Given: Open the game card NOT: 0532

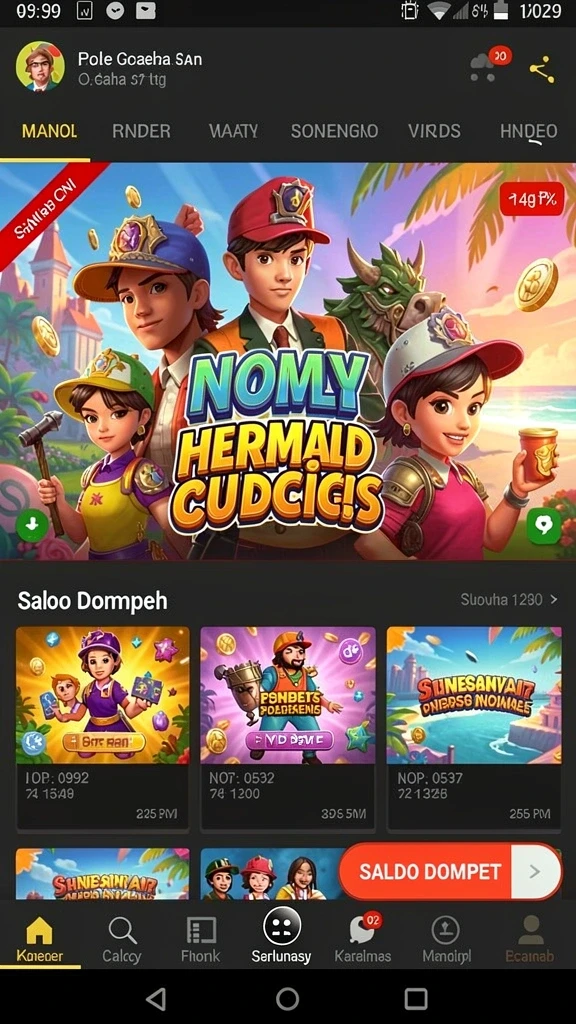Looking at the screenshot, I should (288, 729).
